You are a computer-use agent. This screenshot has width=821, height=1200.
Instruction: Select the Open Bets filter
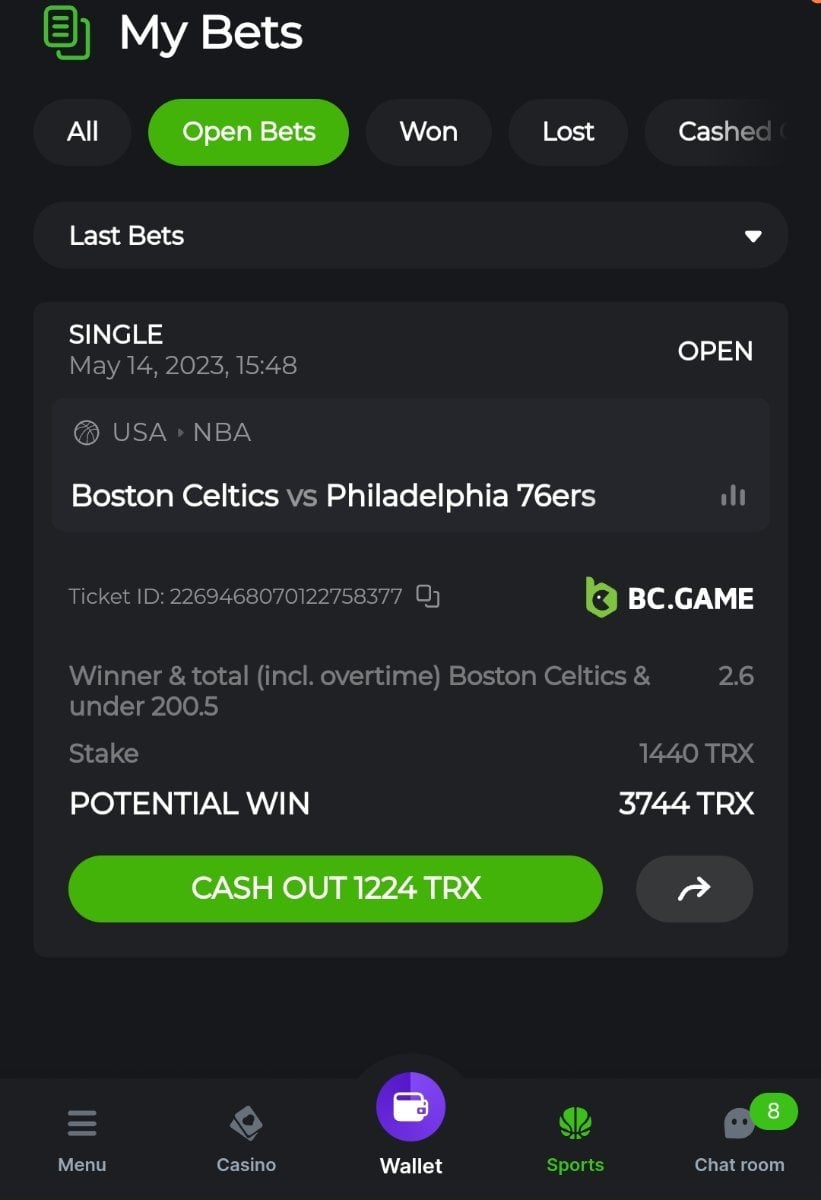pos(248,132)
